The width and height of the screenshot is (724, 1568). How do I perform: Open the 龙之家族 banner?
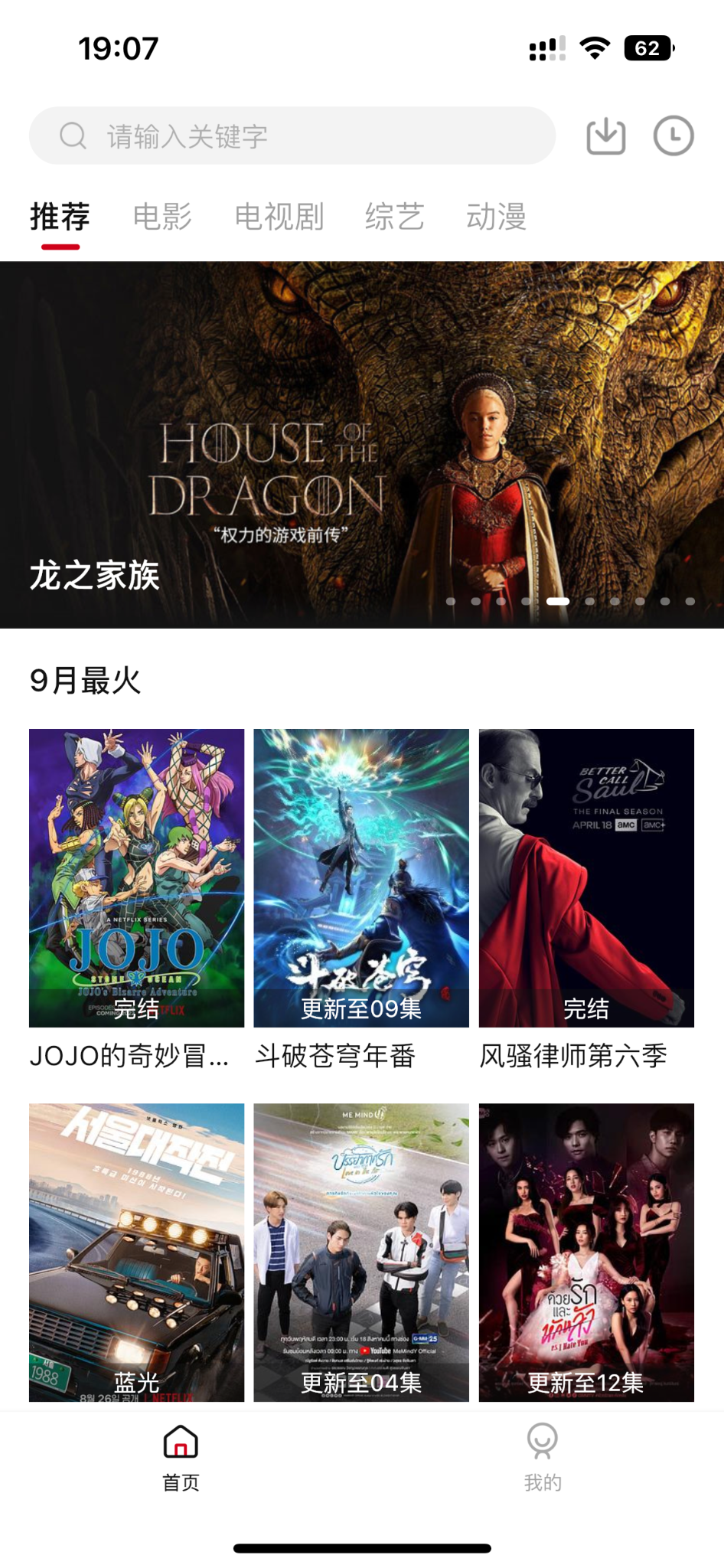click(362, 444)
